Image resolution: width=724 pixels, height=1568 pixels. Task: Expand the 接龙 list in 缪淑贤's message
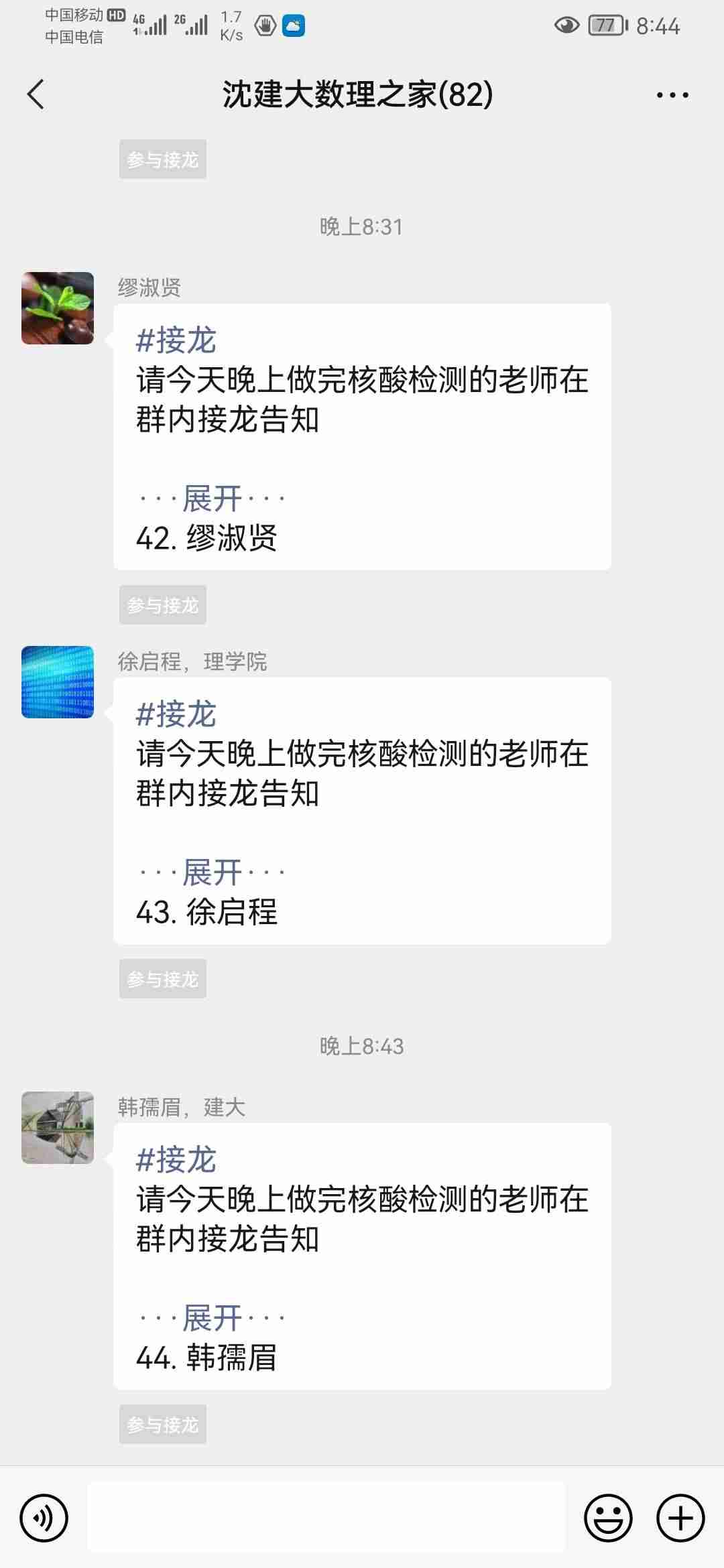(x=212, y=499)
